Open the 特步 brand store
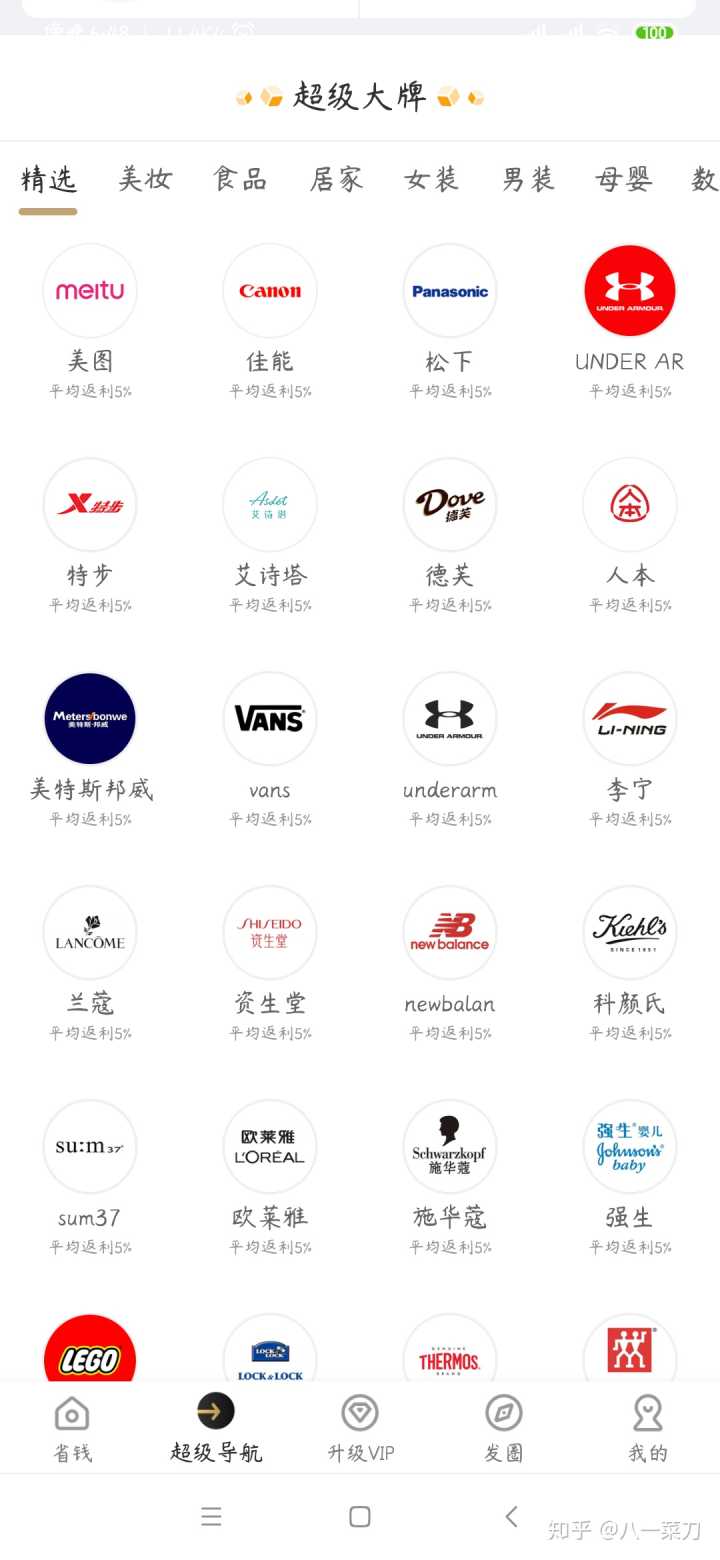 (90, 505)
